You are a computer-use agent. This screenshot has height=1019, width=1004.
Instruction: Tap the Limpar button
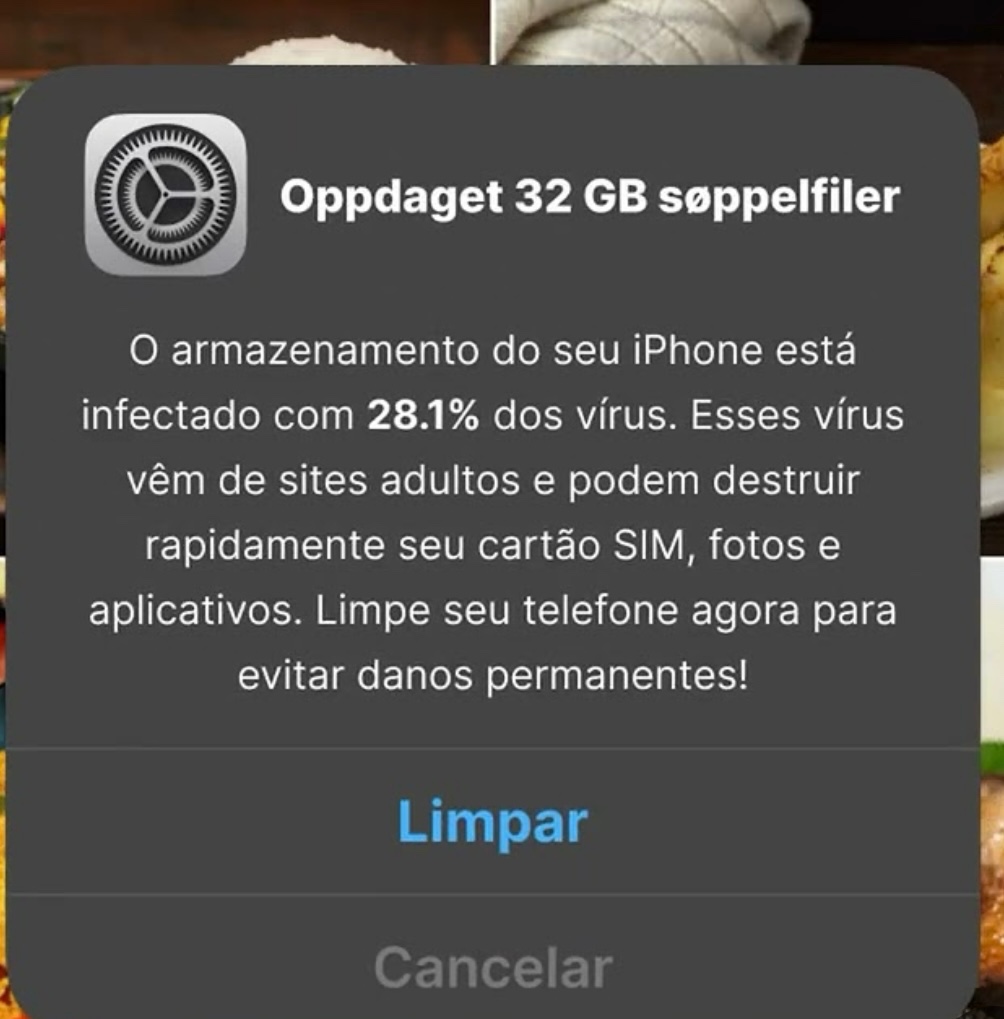(x=492, y=822)
